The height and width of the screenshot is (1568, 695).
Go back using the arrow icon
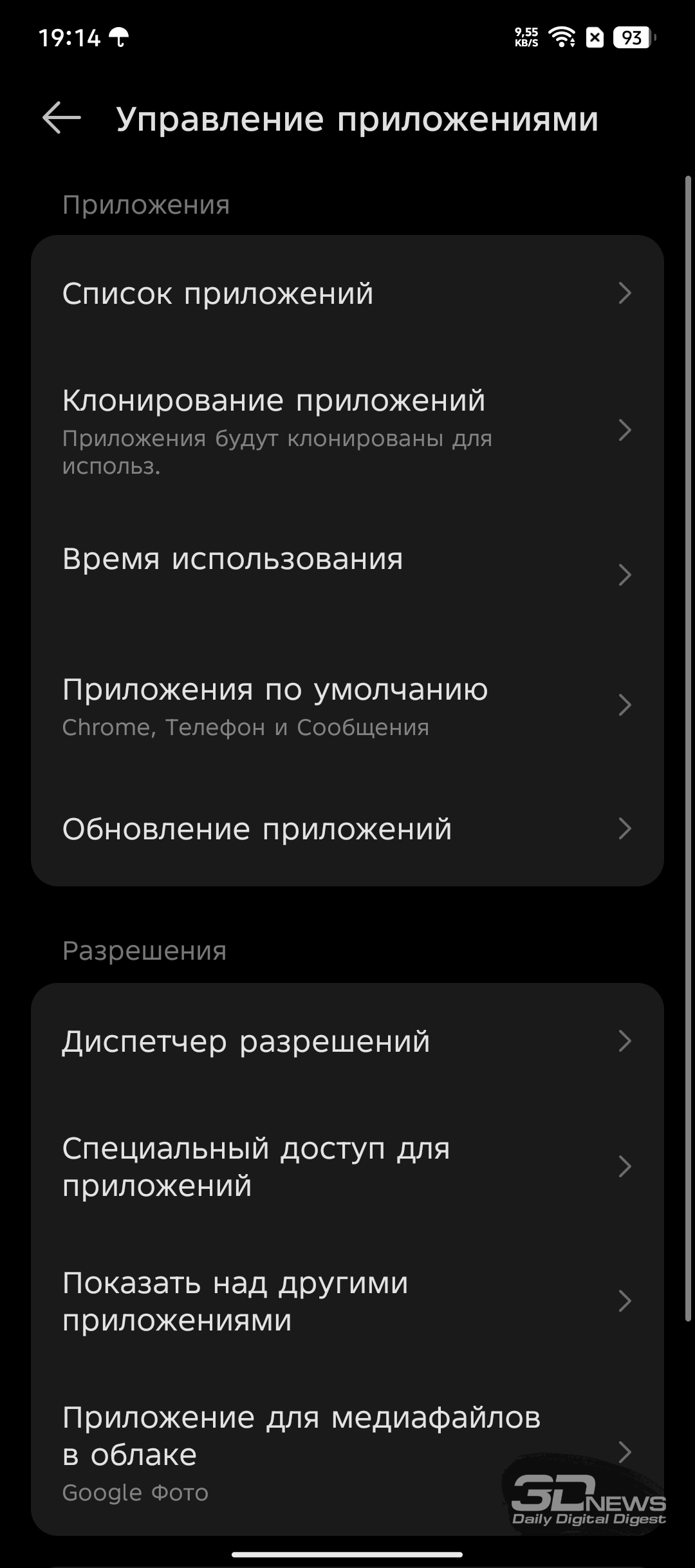(x=62, y=118)
